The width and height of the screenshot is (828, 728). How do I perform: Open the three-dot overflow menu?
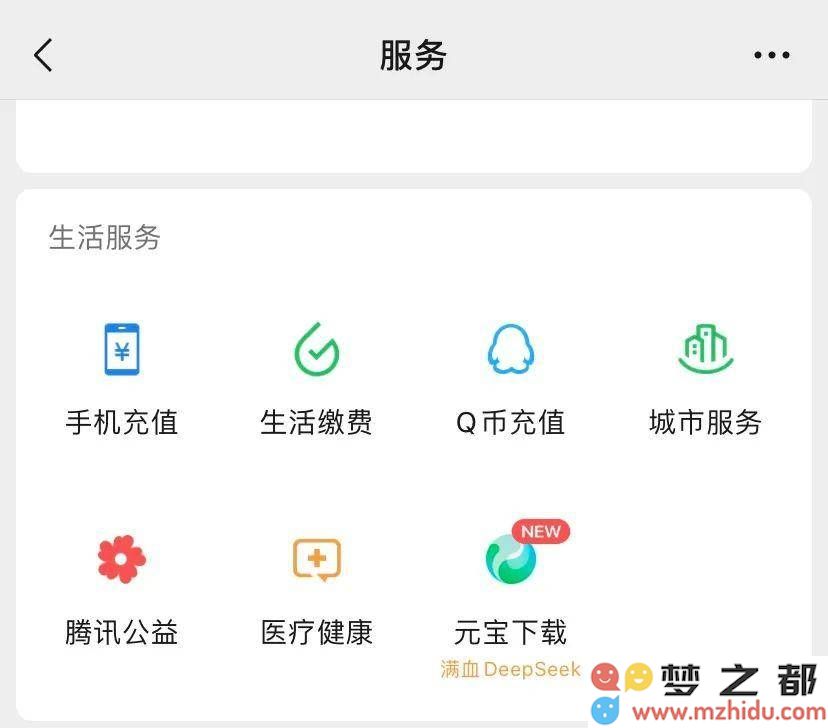pos(771,55)
